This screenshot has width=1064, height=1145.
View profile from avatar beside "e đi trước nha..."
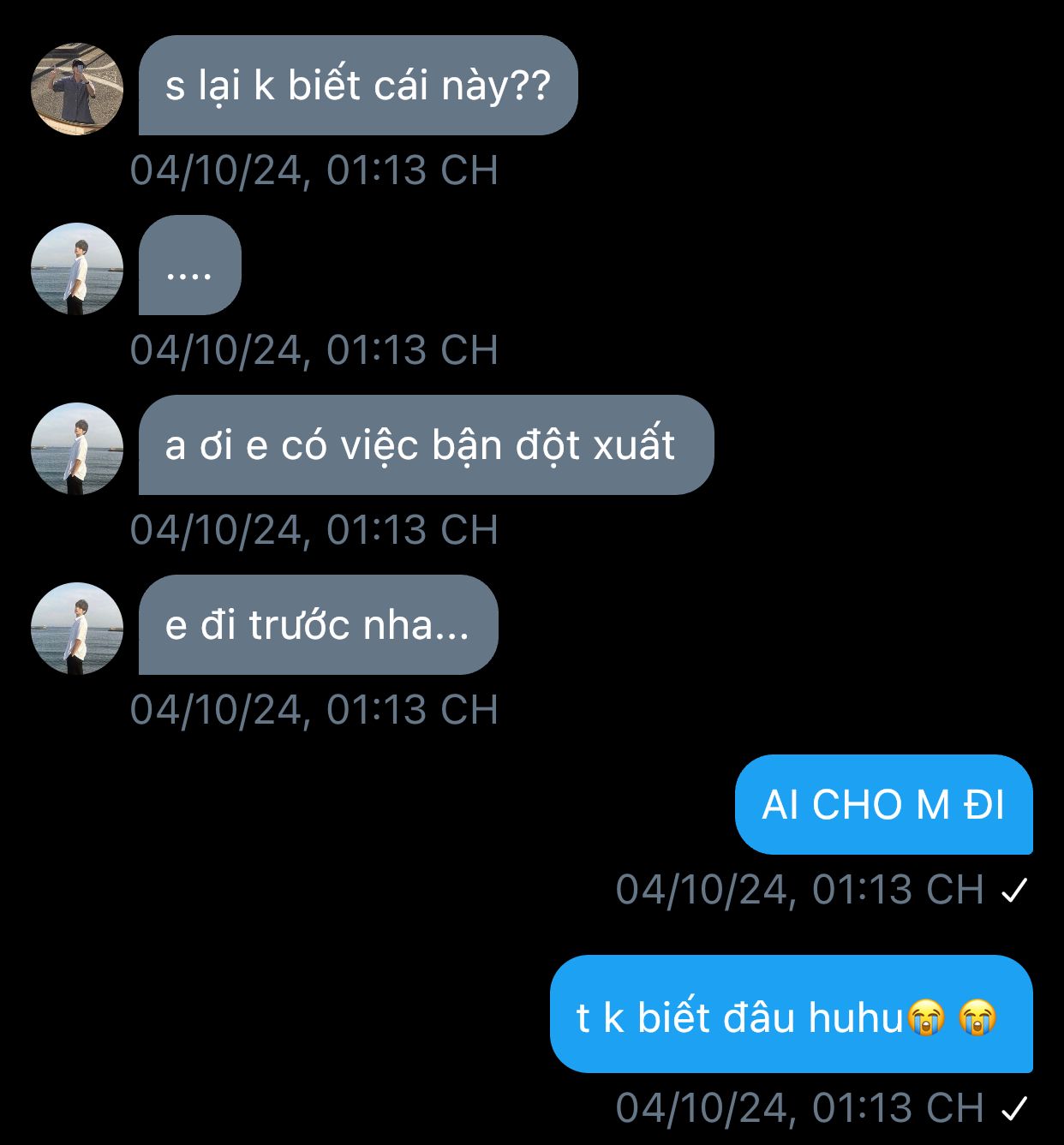pos(77,629)
